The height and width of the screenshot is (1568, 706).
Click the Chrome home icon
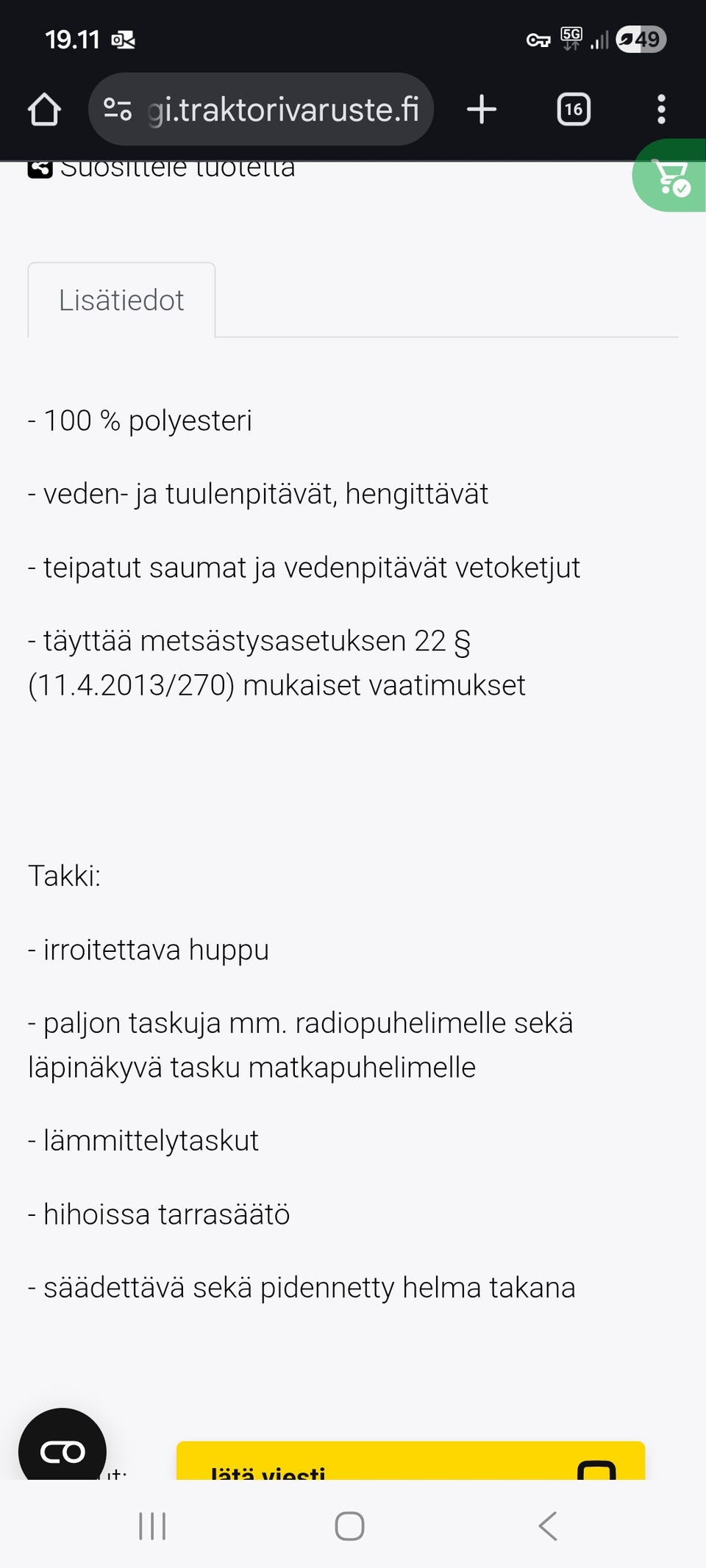[x=43, y=109]
